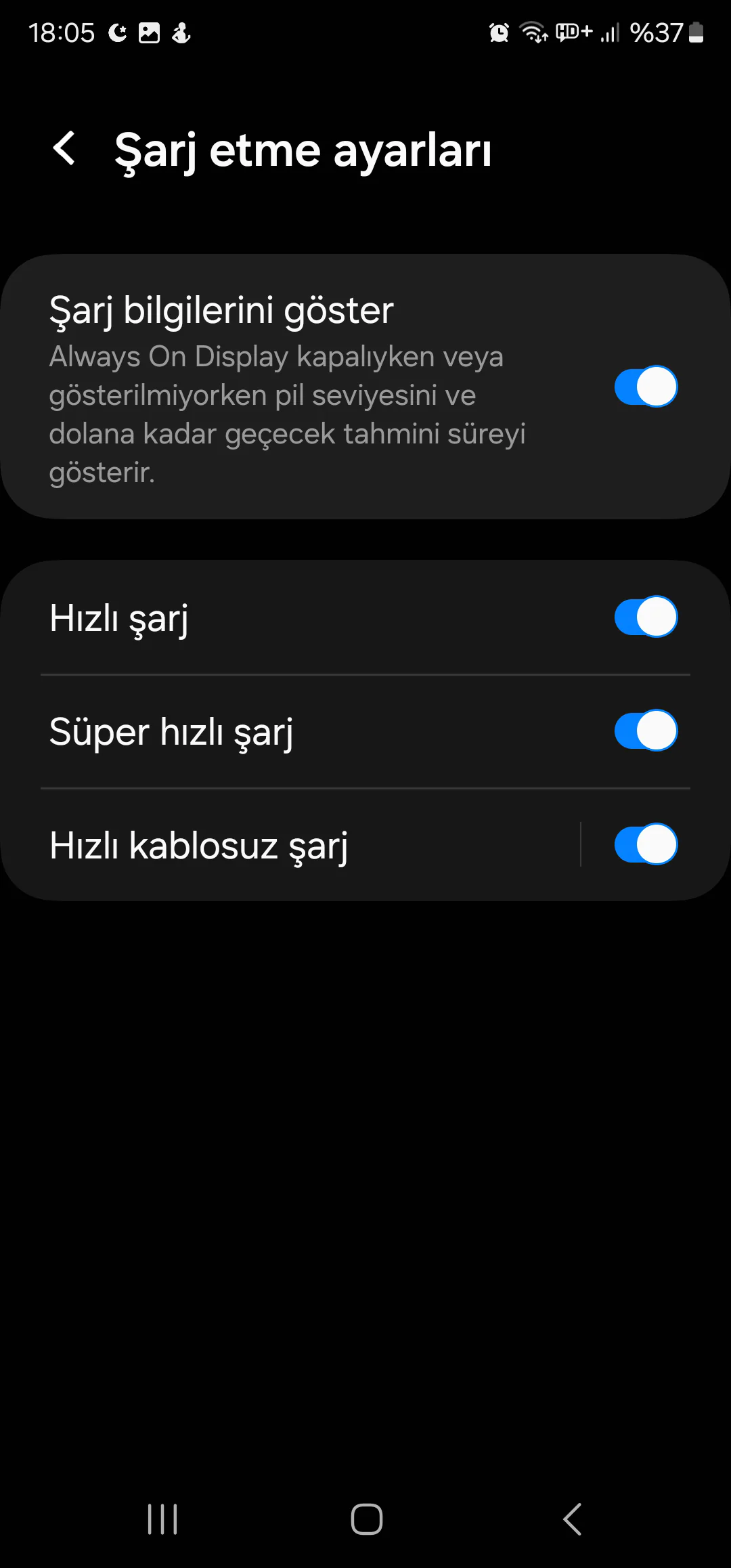Tap the alarm clock status icon
The width and height of the screenshot is (731, 1568).
tap(498, 31)
